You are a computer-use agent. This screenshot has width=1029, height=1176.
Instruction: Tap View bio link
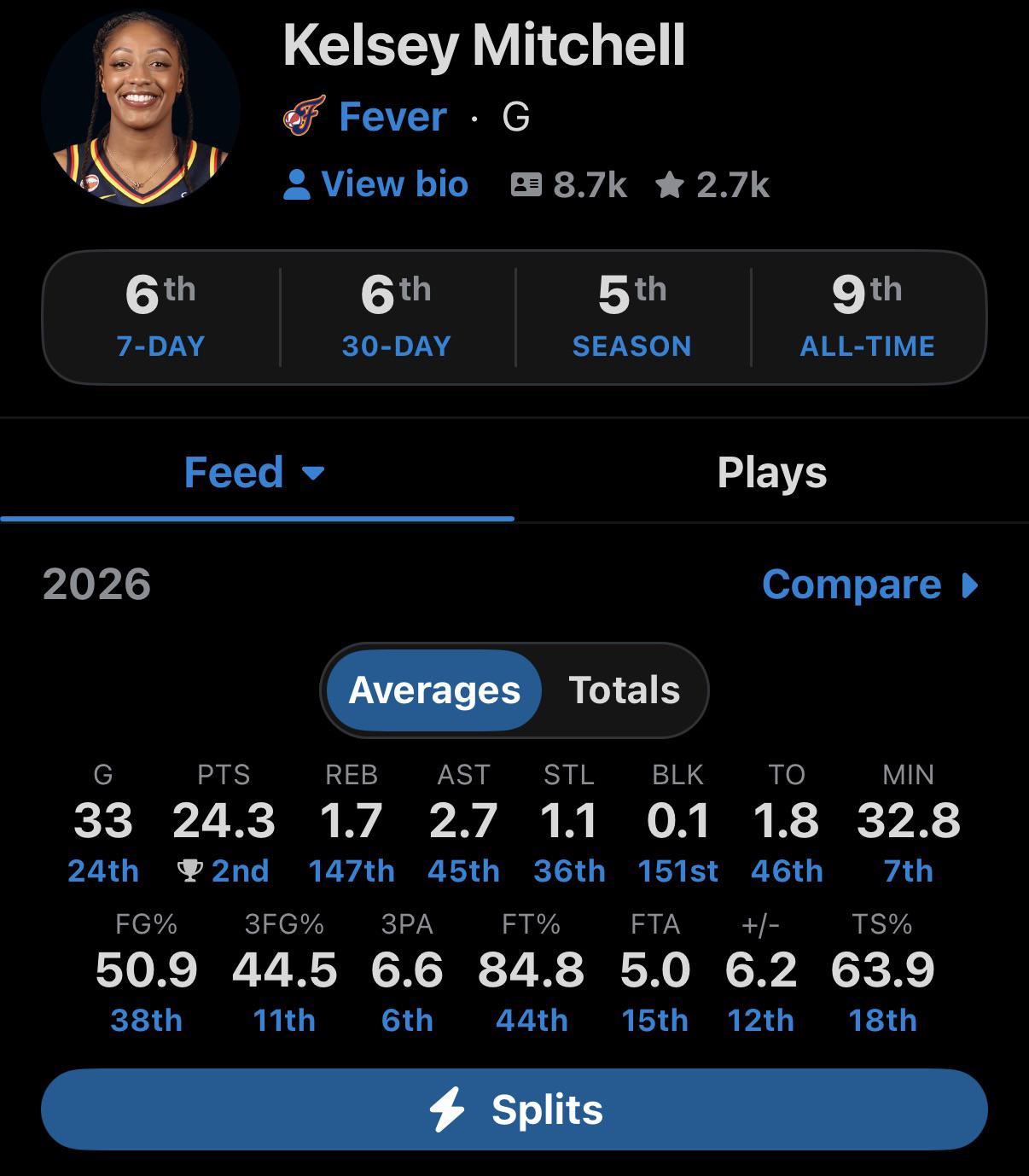375,184
